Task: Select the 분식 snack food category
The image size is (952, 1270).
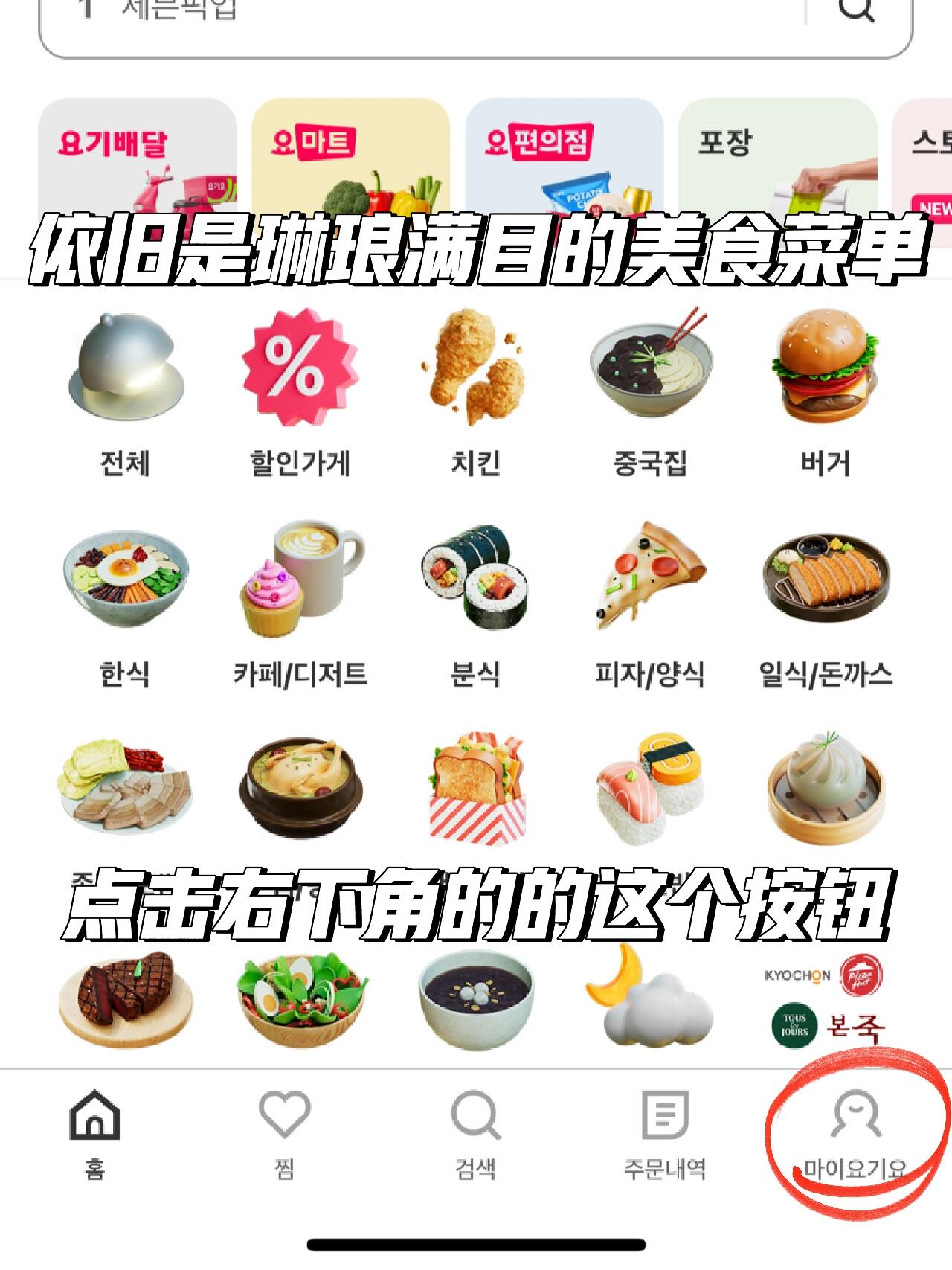Action: (x=475, y=604)
